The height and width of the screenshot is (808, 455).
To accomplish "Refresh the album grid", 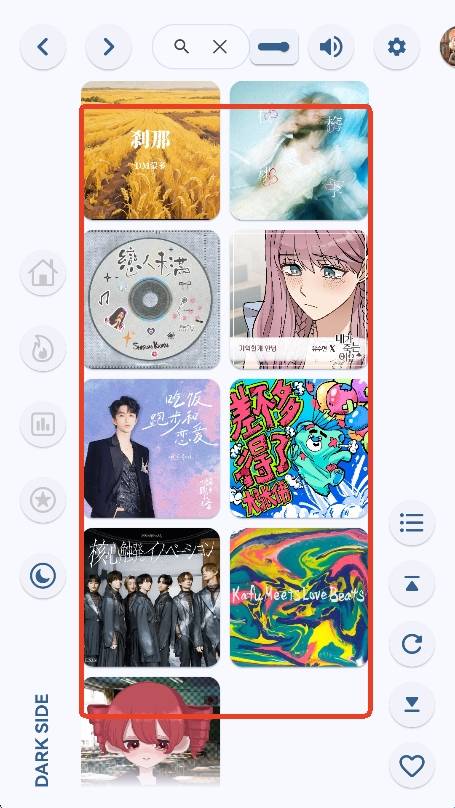I will (412, 644).
